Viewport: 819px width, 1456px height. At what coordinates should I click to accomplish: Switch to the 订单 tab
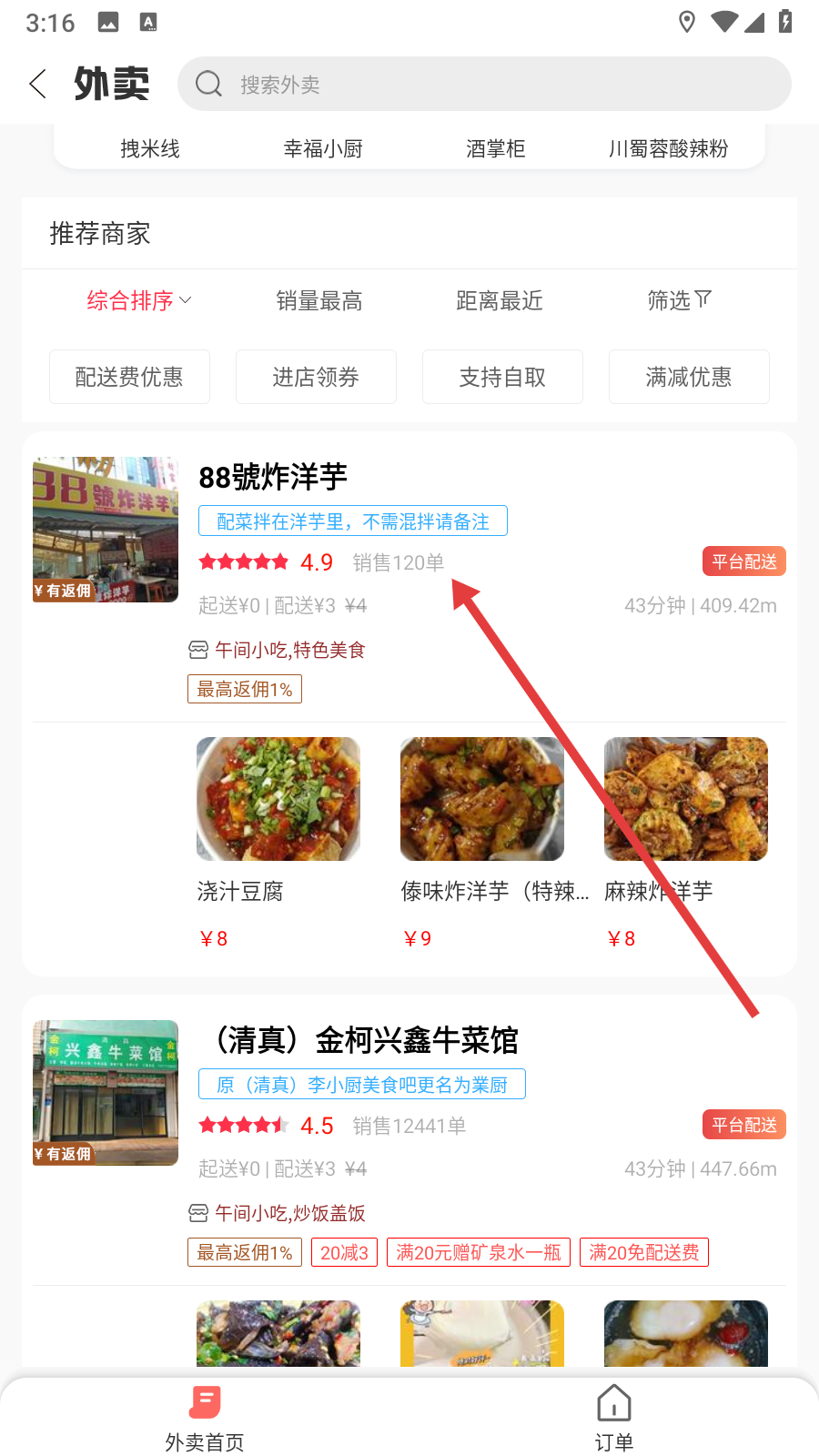[x=614, y=1418]
